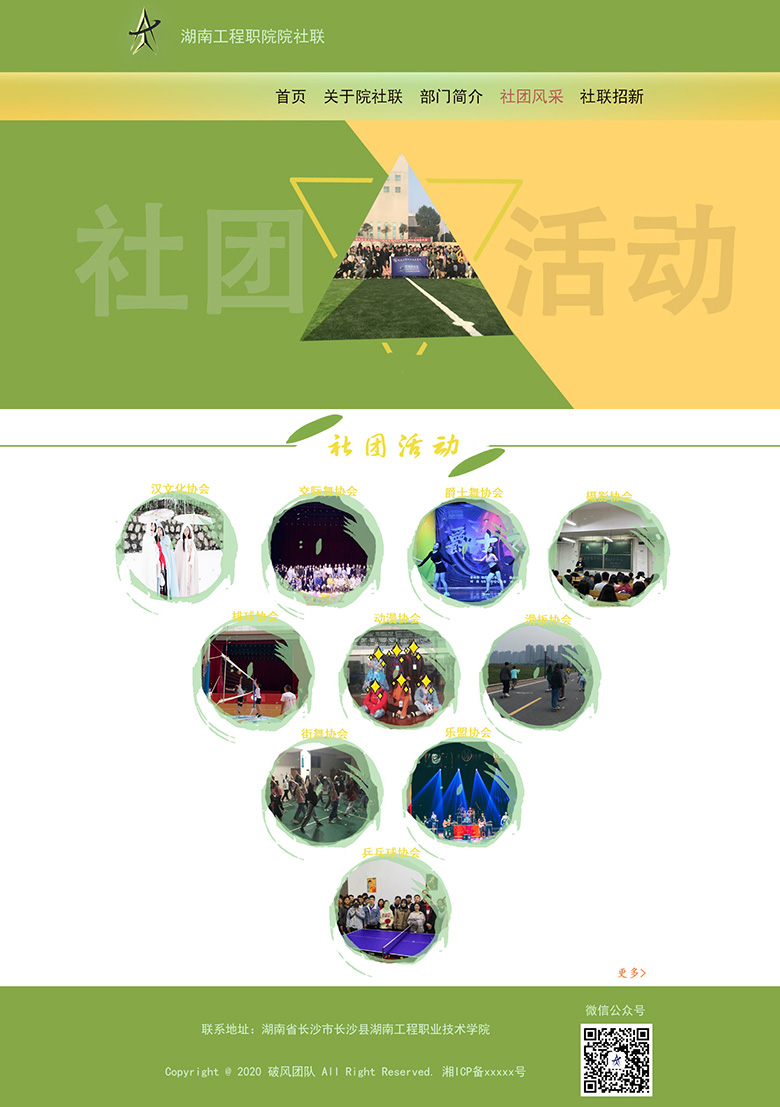The width and height of the screenshot is (780, 1107).
Task: Open the 关于院社联 page
Action: 363,97
